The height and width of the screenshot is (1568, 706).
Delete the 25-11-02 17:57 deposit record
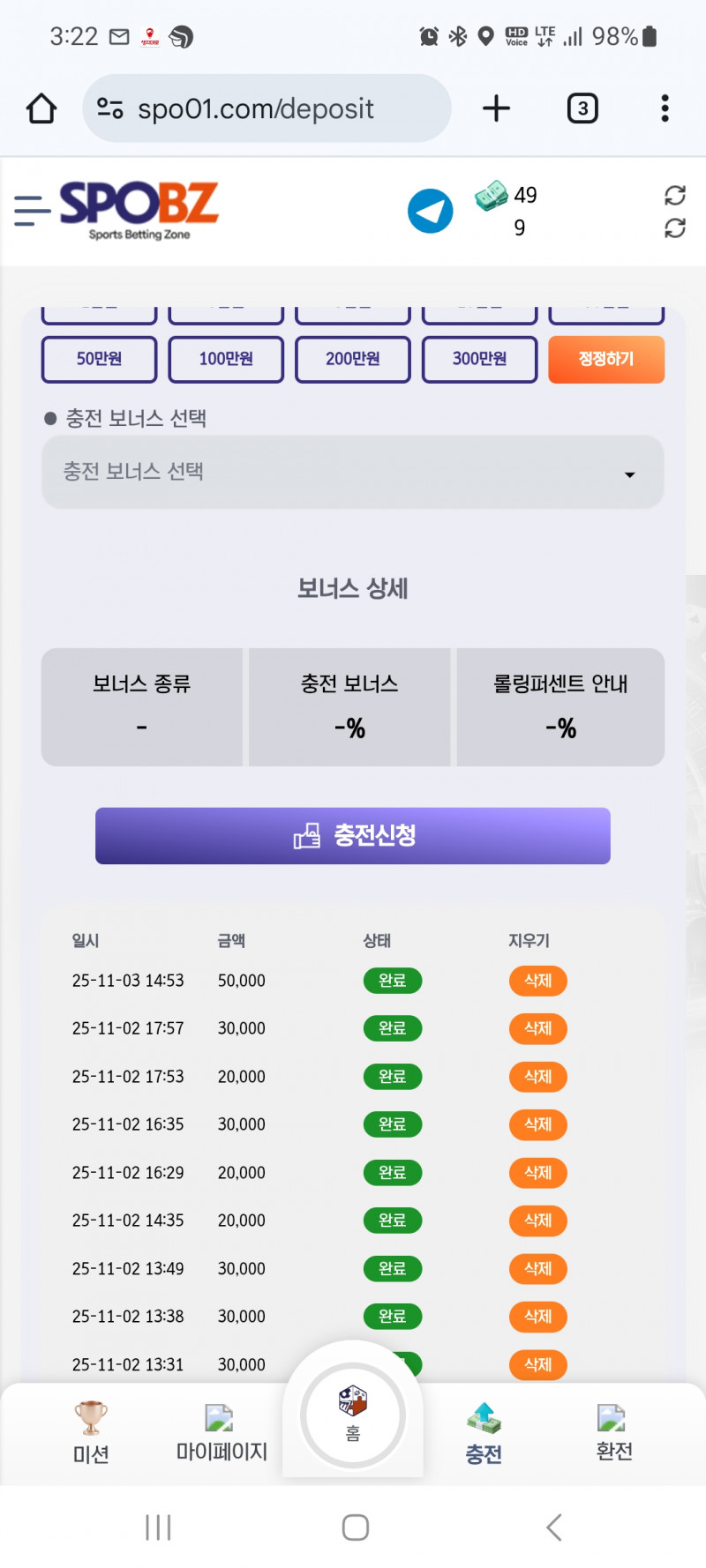point(537,1028)
